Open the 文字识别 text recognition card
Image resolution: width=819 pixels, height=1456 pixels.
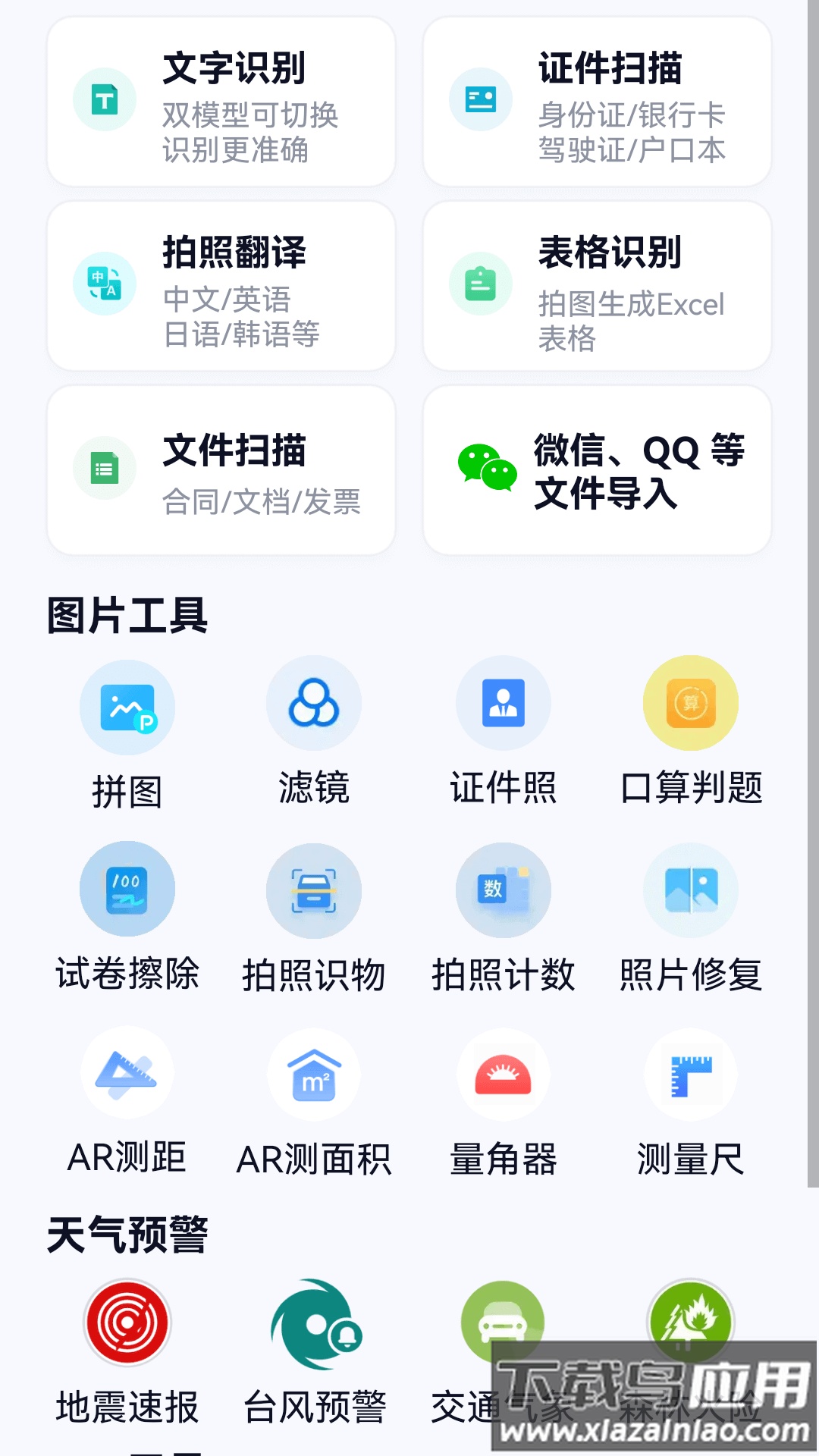[221, 101]
